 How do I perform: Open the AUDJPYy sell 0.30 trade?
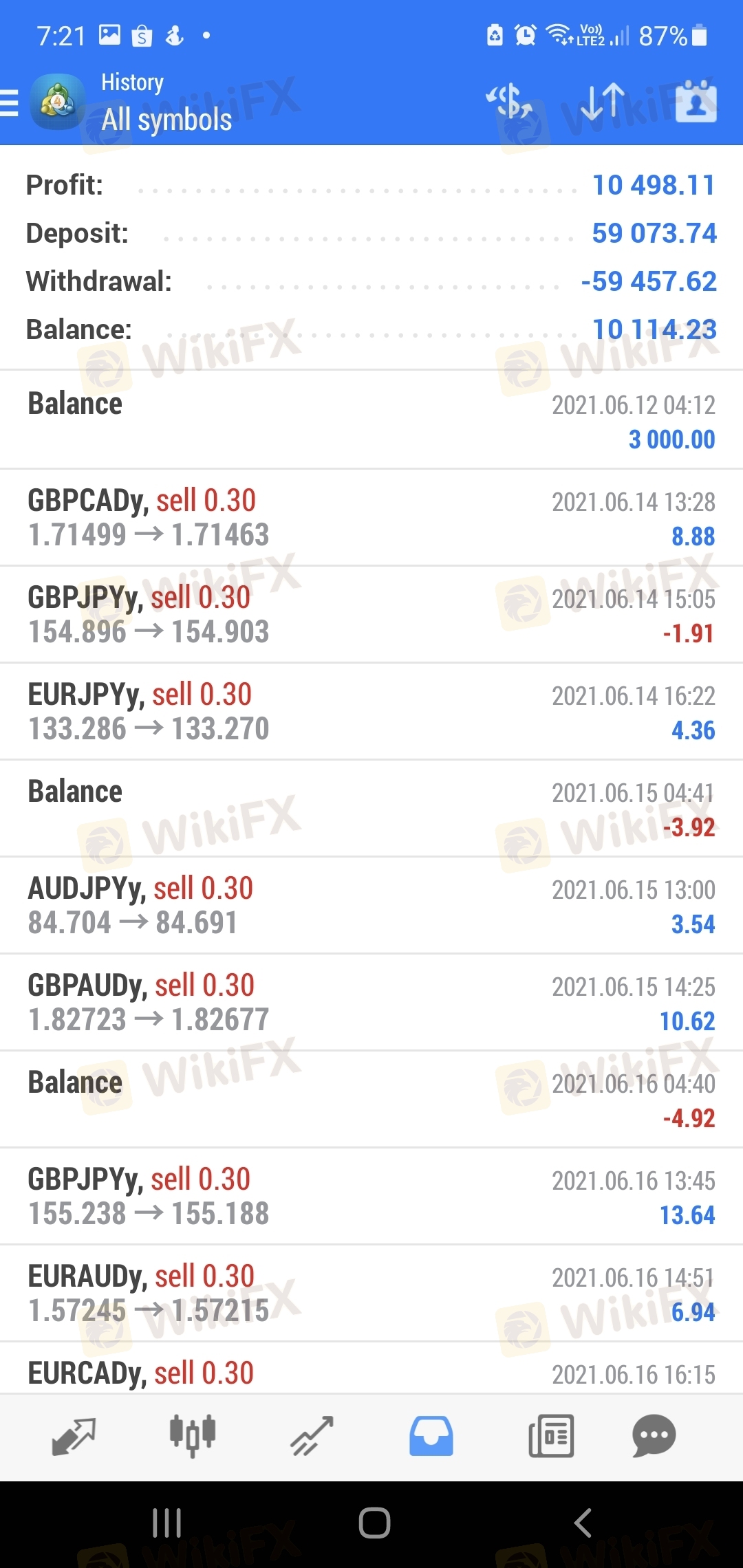pos(371,906)
